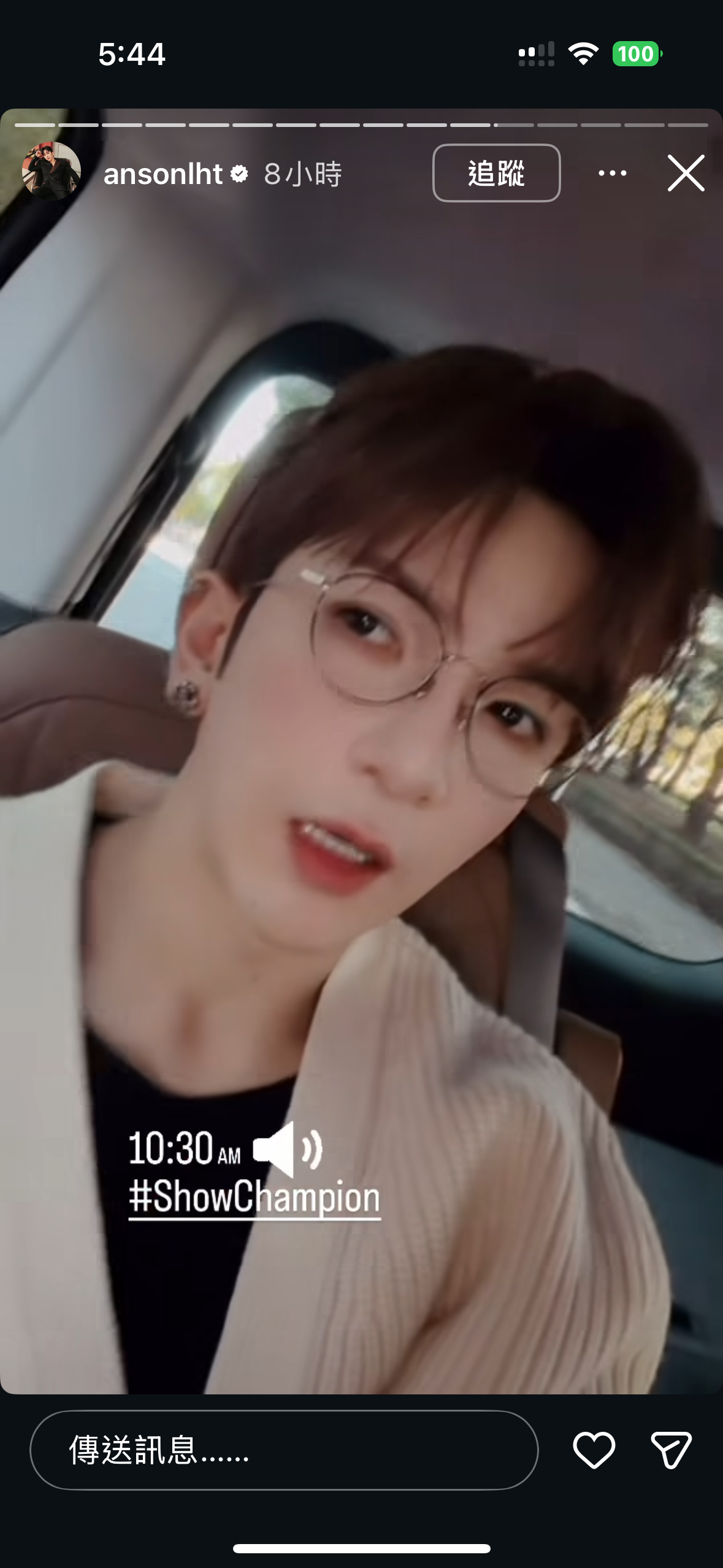
Task: Open the ansonlht username link
Action: coord(163,174)
